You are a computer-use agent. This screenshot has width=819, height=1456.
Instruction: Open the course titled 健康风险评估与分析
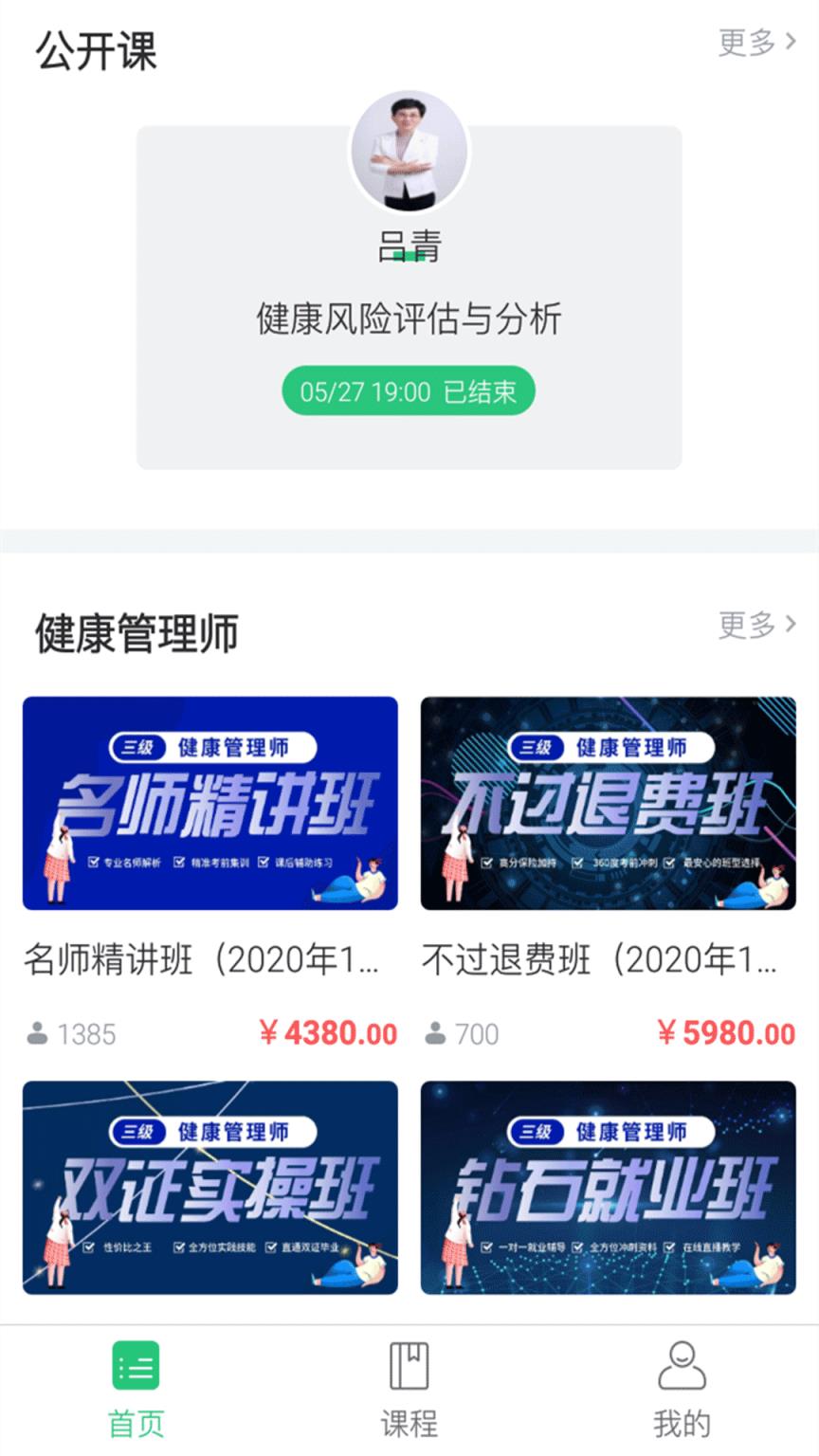(408, 319)
